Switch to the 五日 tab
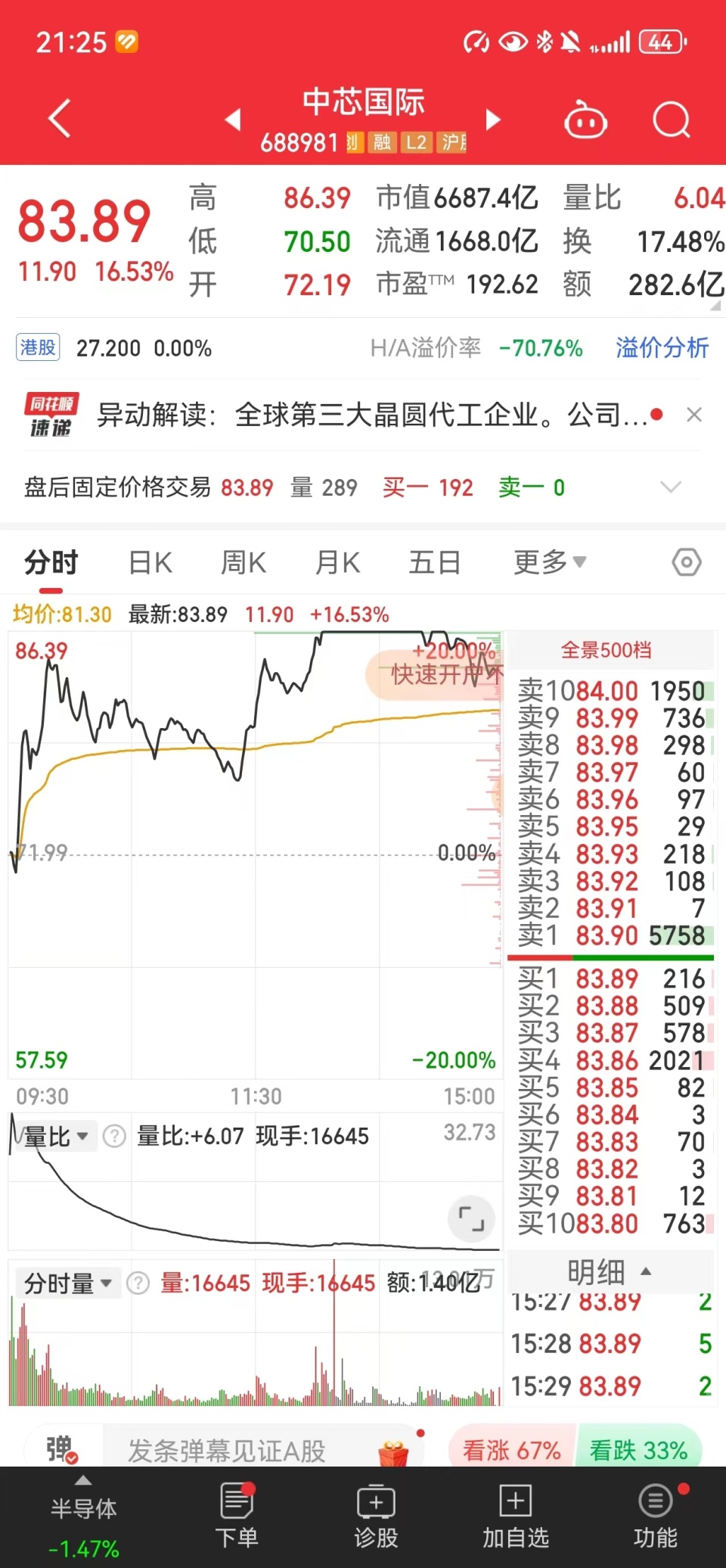This screenshot has height=1568, width=726. [x=433, y=562]
